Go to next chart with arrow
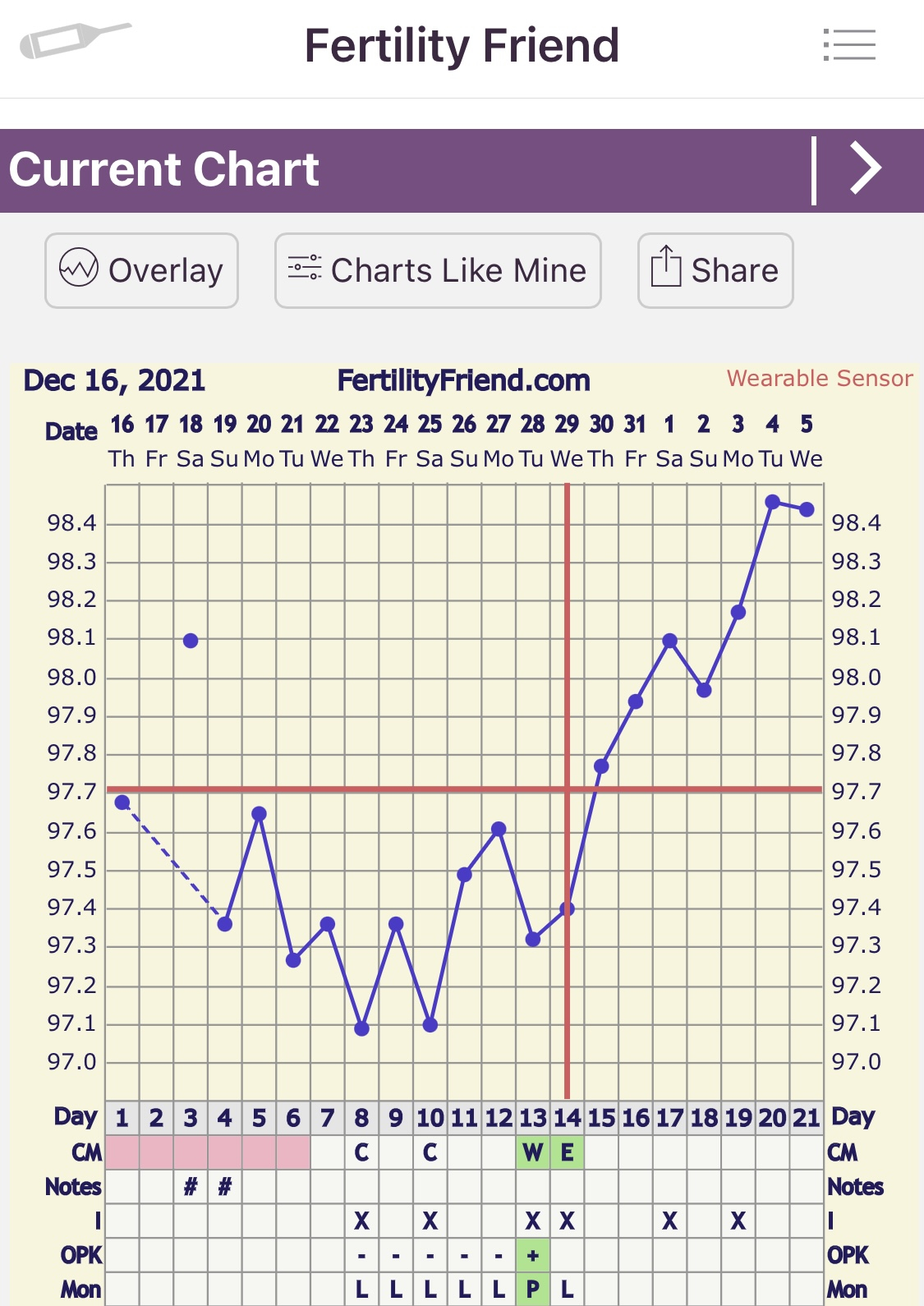This screenshot has height=1306, width=924. tap(866, 169)
